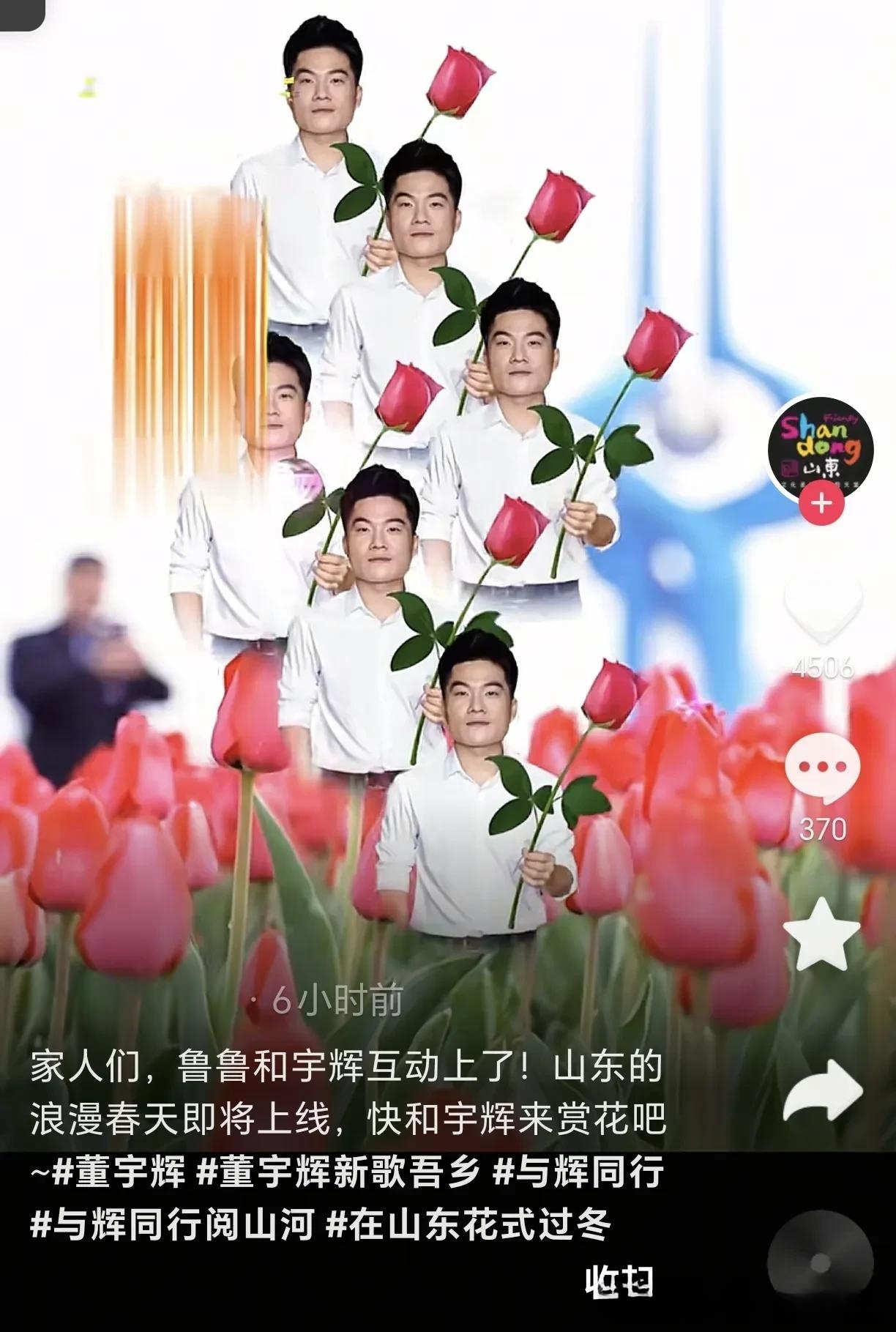Open the #董宇辉新歌吾乡 hashtag
This screenshot has height=1332, width=896.
click(x=339, y=1173)
